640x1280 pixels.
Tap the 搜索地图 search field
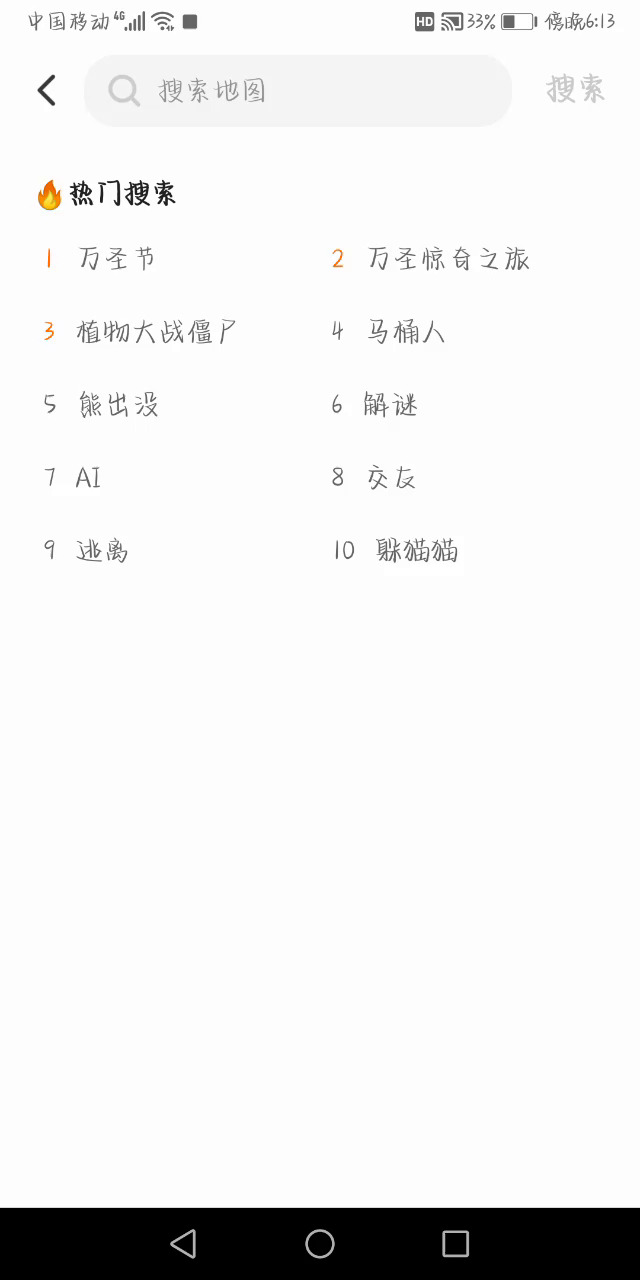(x=298, y=91)
